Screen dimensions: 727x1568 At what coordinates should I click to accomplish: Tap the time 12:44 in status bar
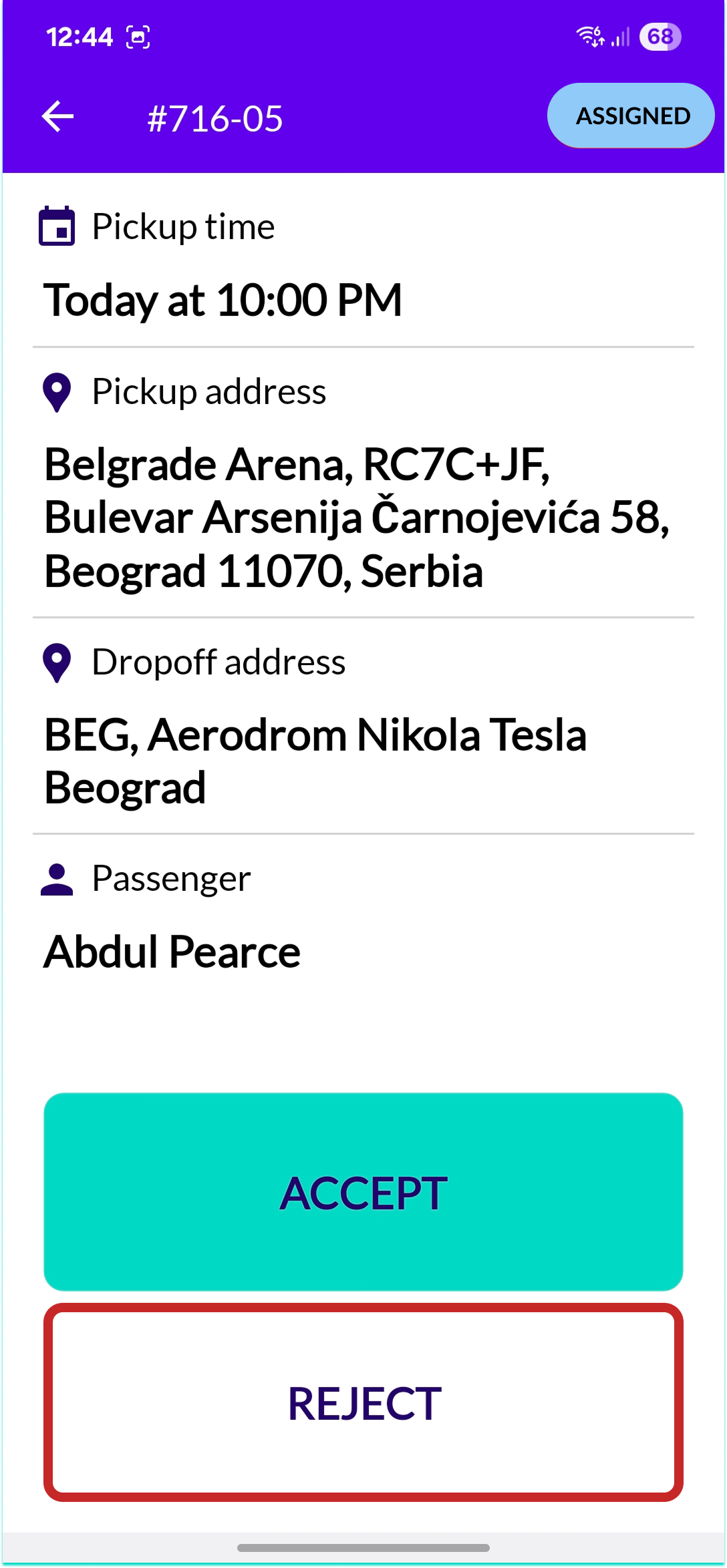80,37
